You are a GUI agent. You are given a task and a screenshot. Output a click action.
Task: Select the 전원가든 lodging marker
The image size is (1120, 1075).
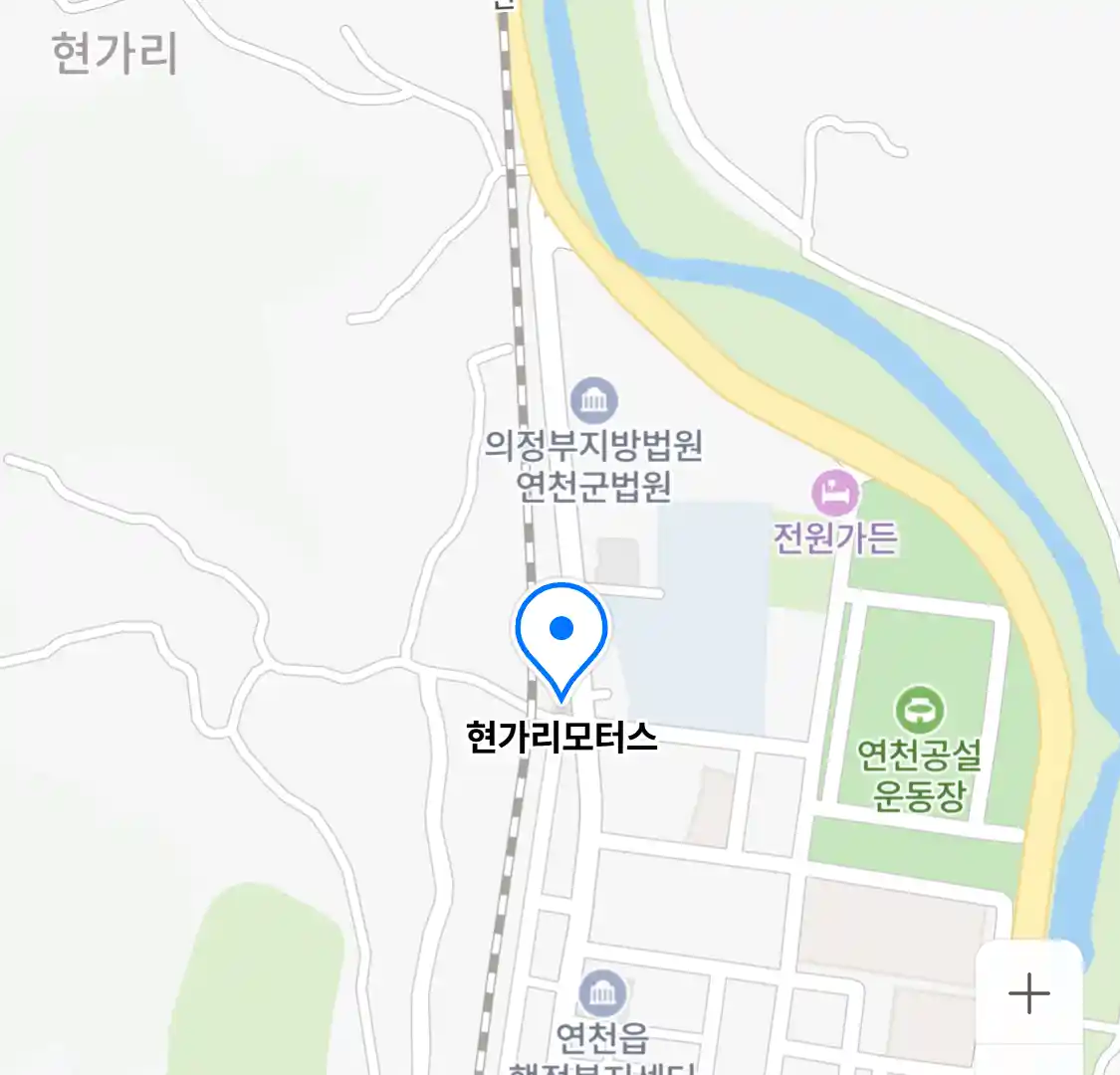coord(835,493)
